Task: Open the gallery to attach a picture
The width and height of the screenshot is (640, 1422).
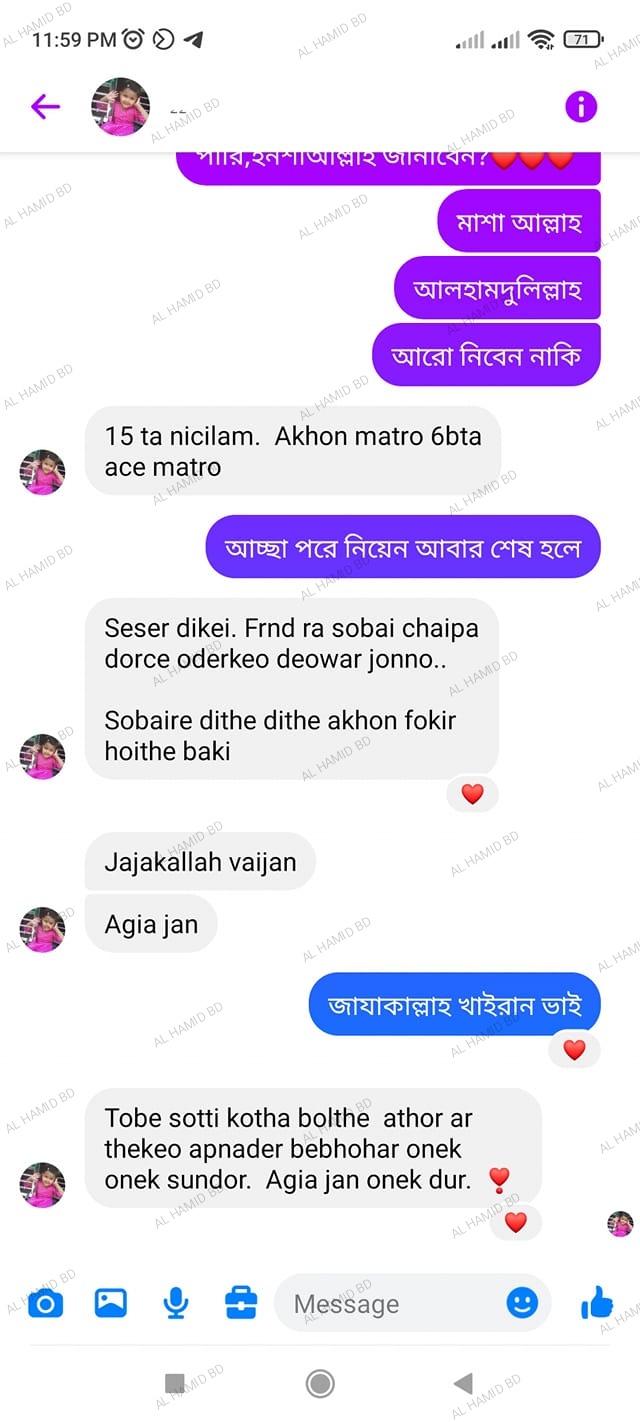Action: tap(111, 1303)
